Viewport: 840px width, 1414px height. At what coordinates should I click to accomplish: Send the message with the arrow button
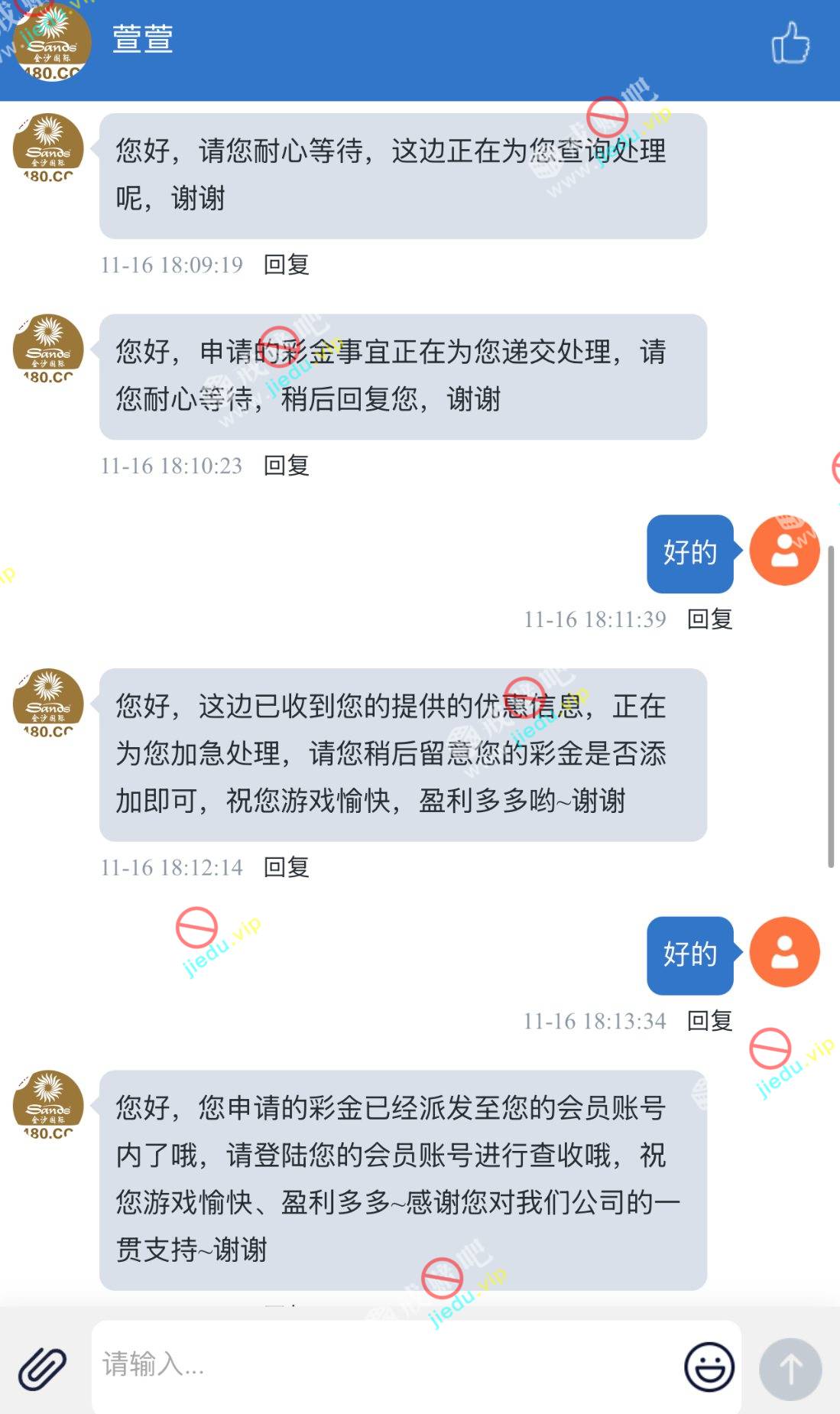[x=790, y=1369]
